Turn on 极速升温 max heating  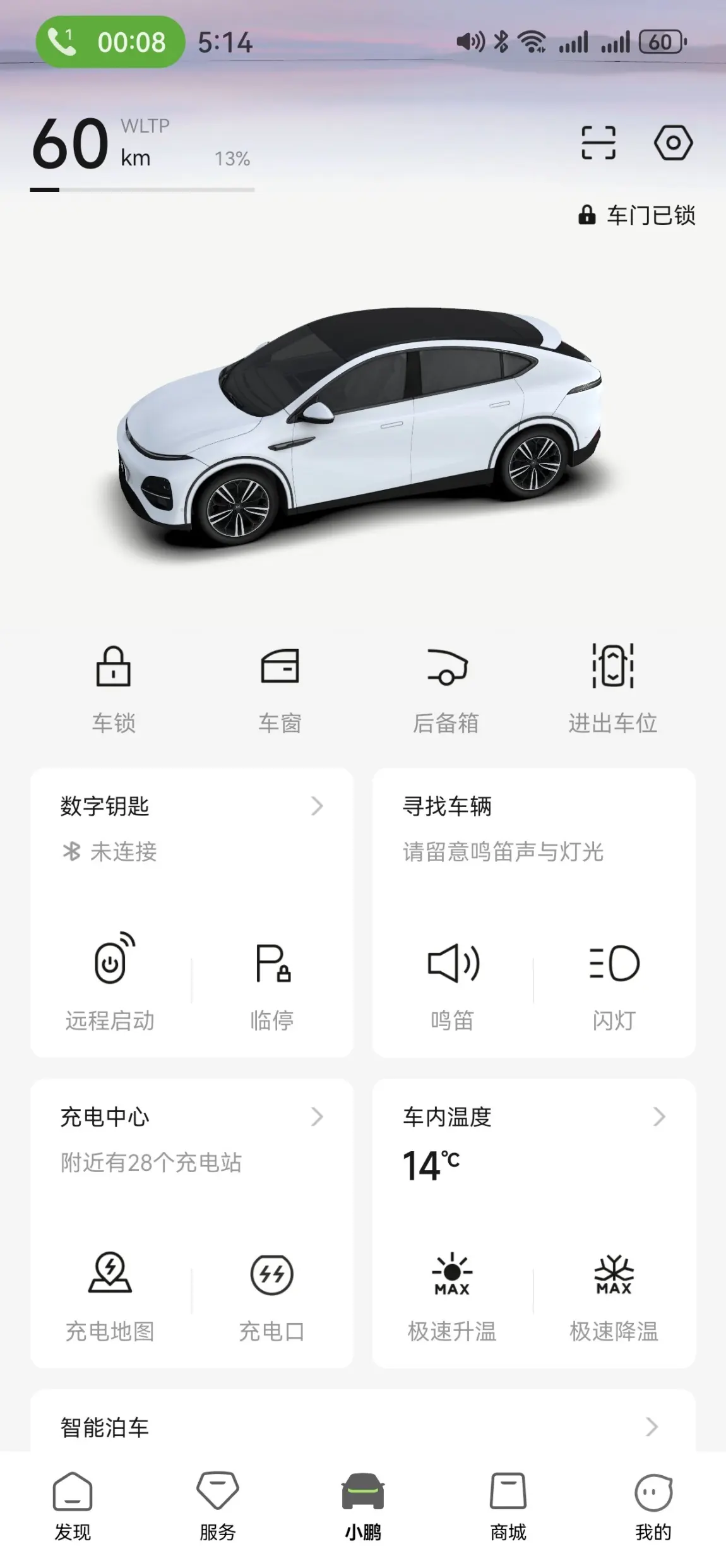pyautogui.click(x=453, y=1292)
